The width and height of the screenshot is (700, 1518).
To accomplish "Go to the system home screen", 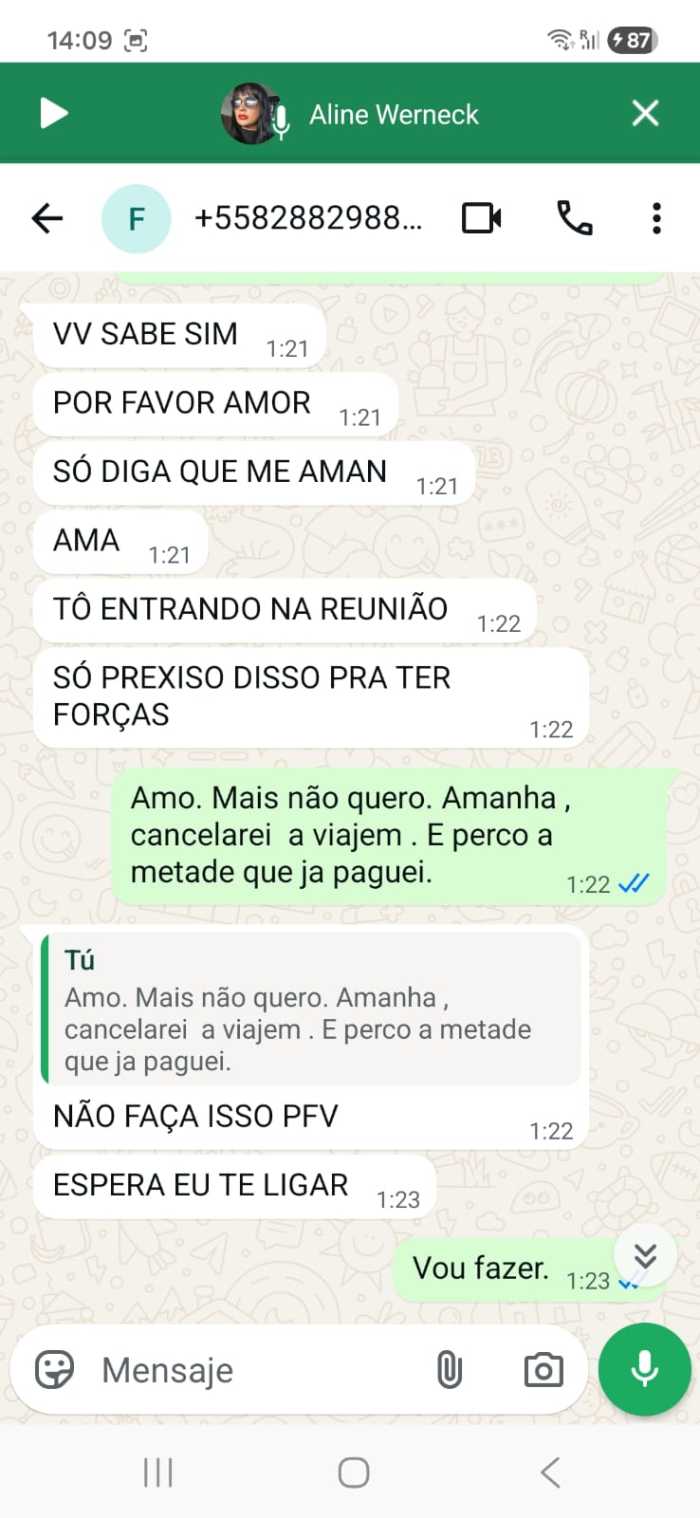I will [x=353, y=1472].
